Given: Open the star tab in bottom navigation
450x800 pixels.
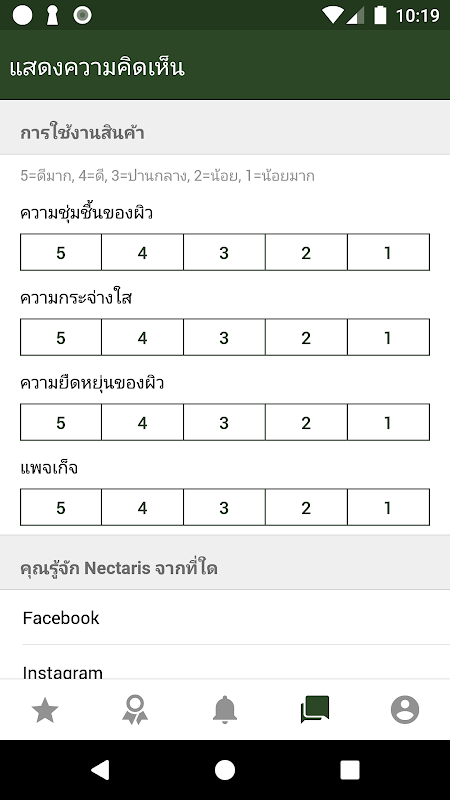Looking at the screenshot, I should click(45, 710).
